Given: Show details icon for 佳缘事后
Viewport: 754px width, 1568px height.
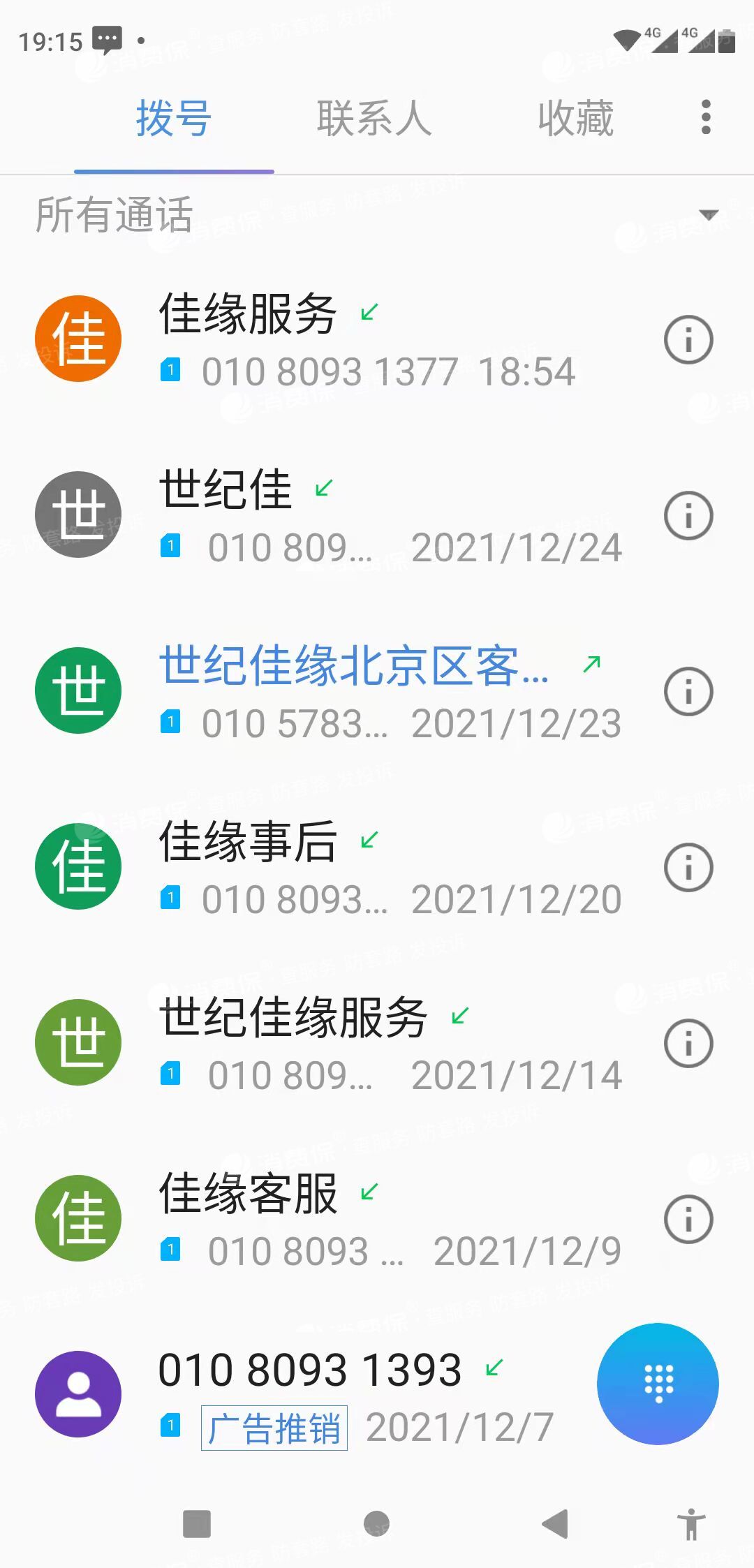Looking at the screenshot, I should point(688,868).
